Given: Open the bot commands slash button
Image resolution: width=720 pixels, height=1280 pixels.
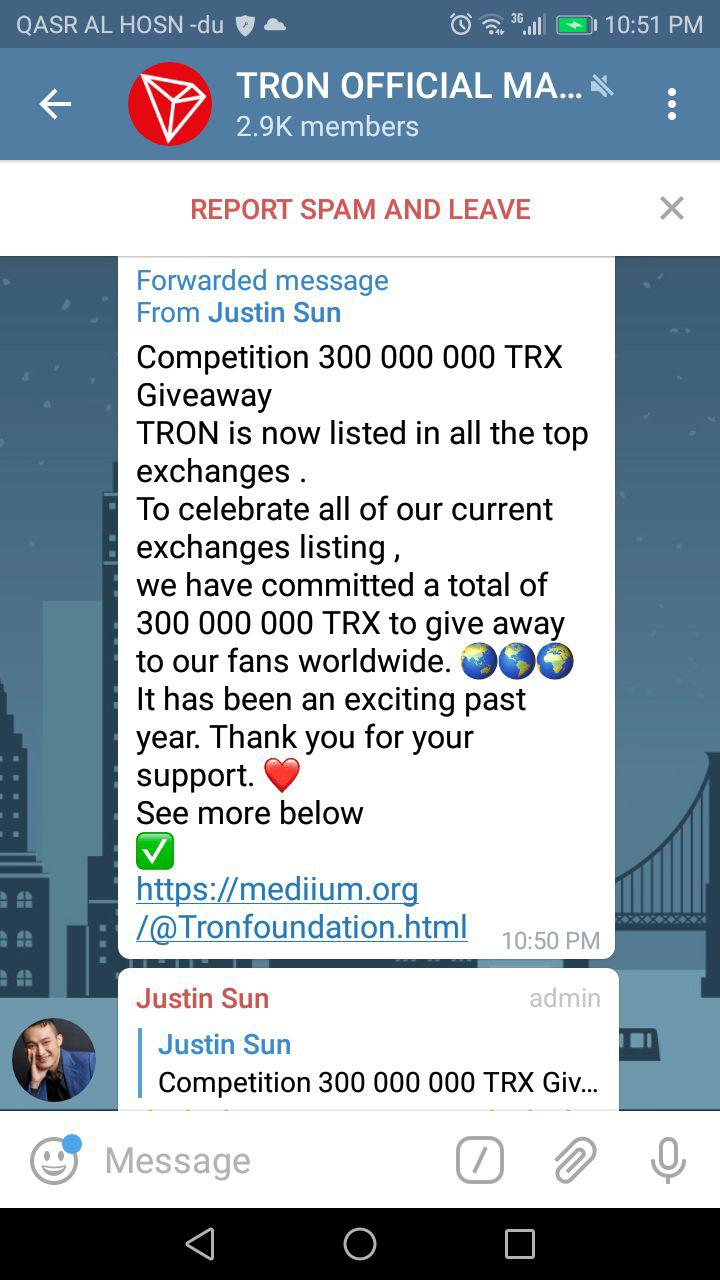Looking at the screenshot, I should [480, 1160].
